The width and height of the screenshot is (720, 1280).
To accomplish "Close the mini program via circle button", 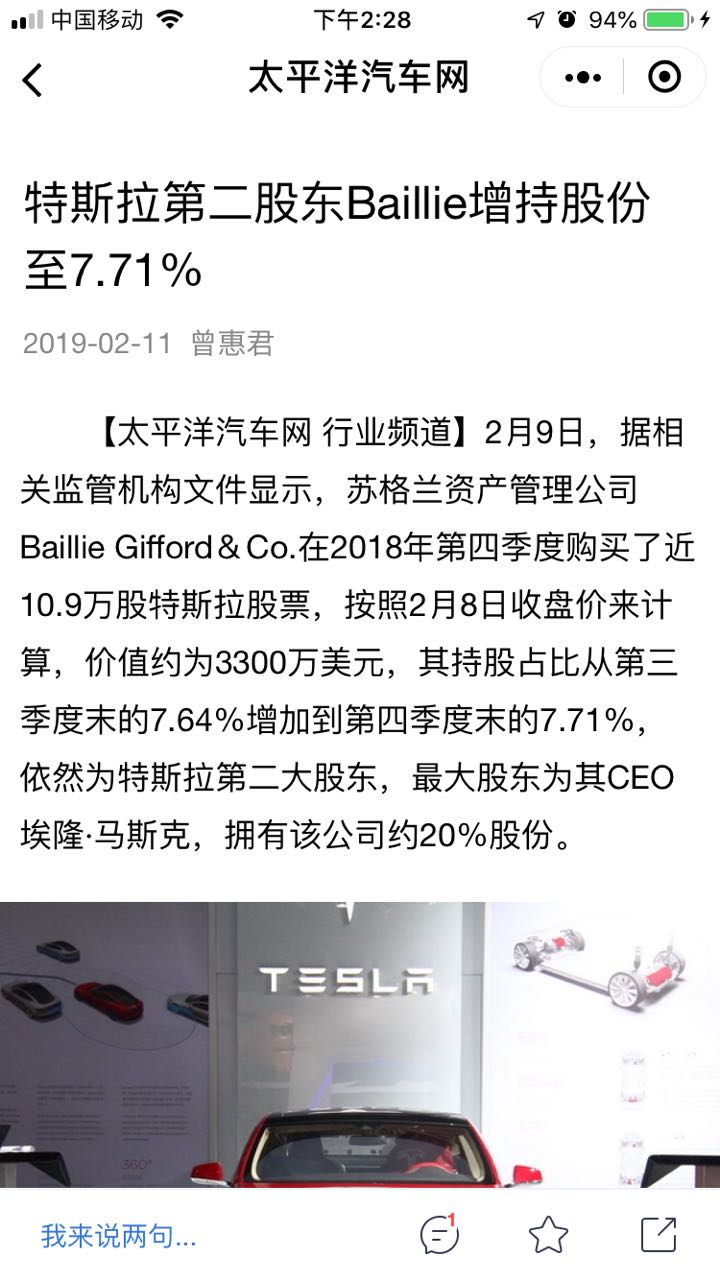I will click(664, 78).
